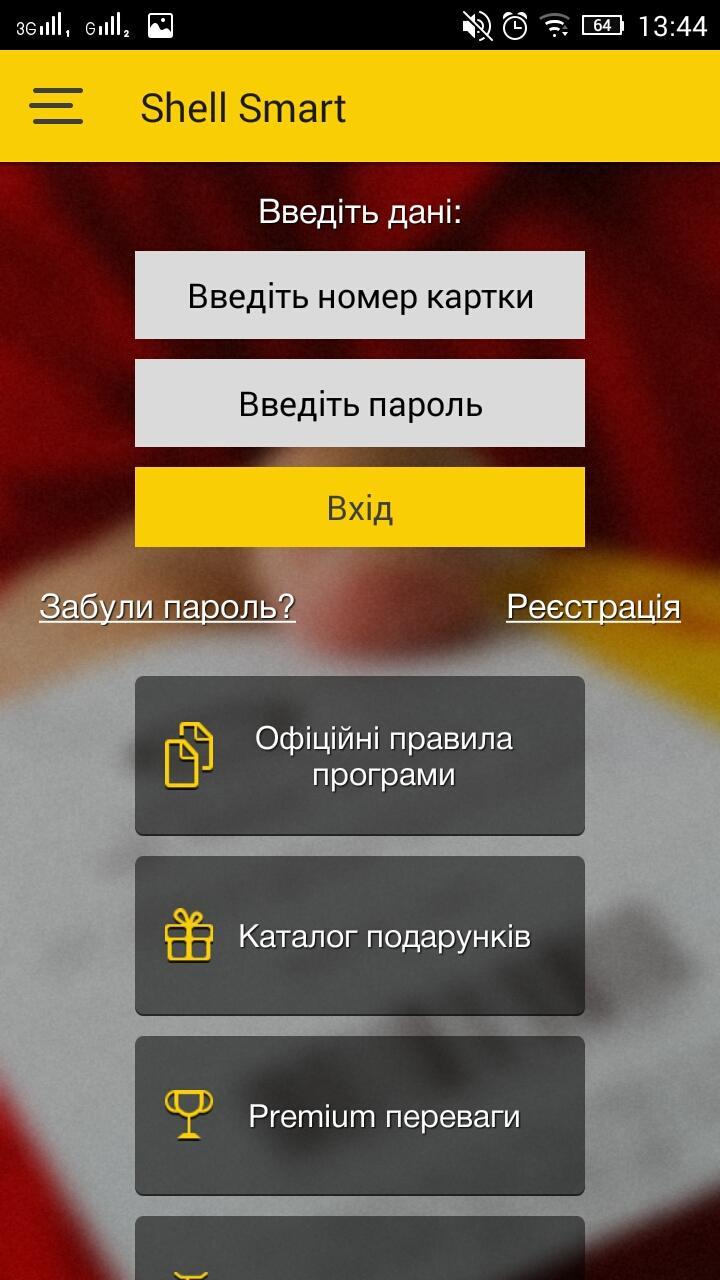Viewport: 720px width, 1280px height.
Task: Tap the password input field
Action: point(360,404)
